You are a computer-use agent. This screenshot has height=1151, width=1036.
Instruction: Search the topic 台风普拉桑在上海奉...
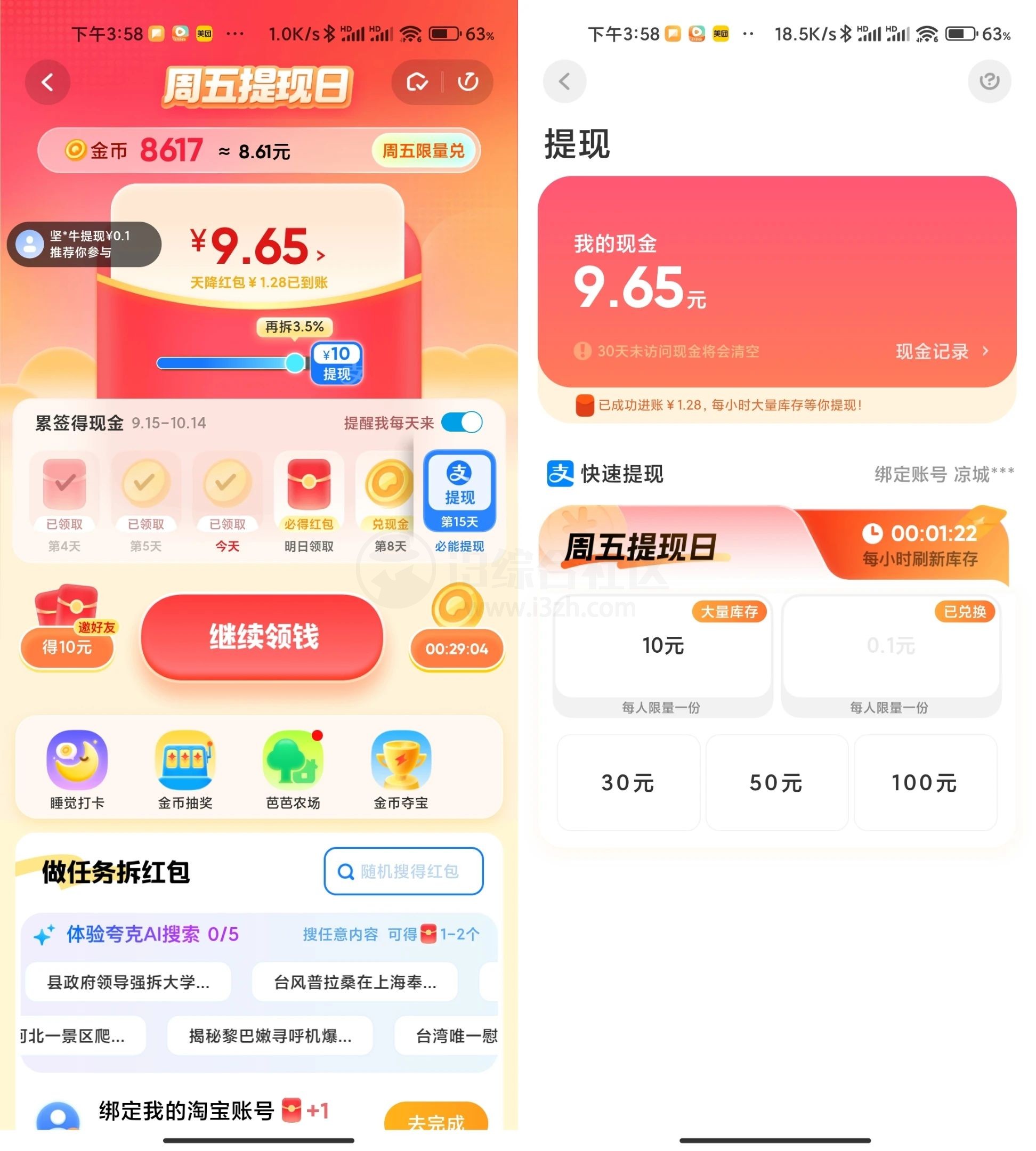[x=354, y=982]
